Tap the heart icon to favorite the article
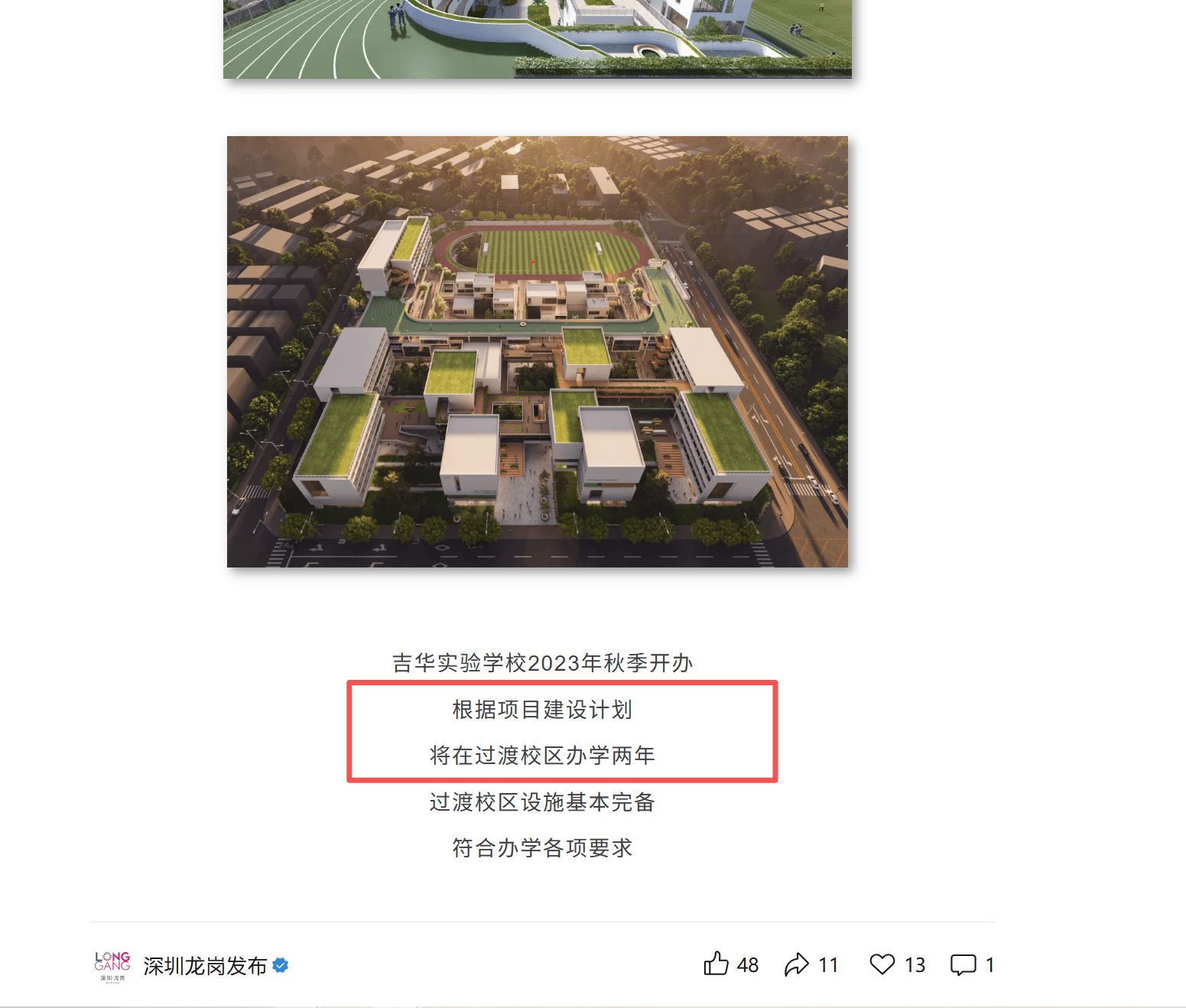 pyautogui.click(x=882, y=964)
